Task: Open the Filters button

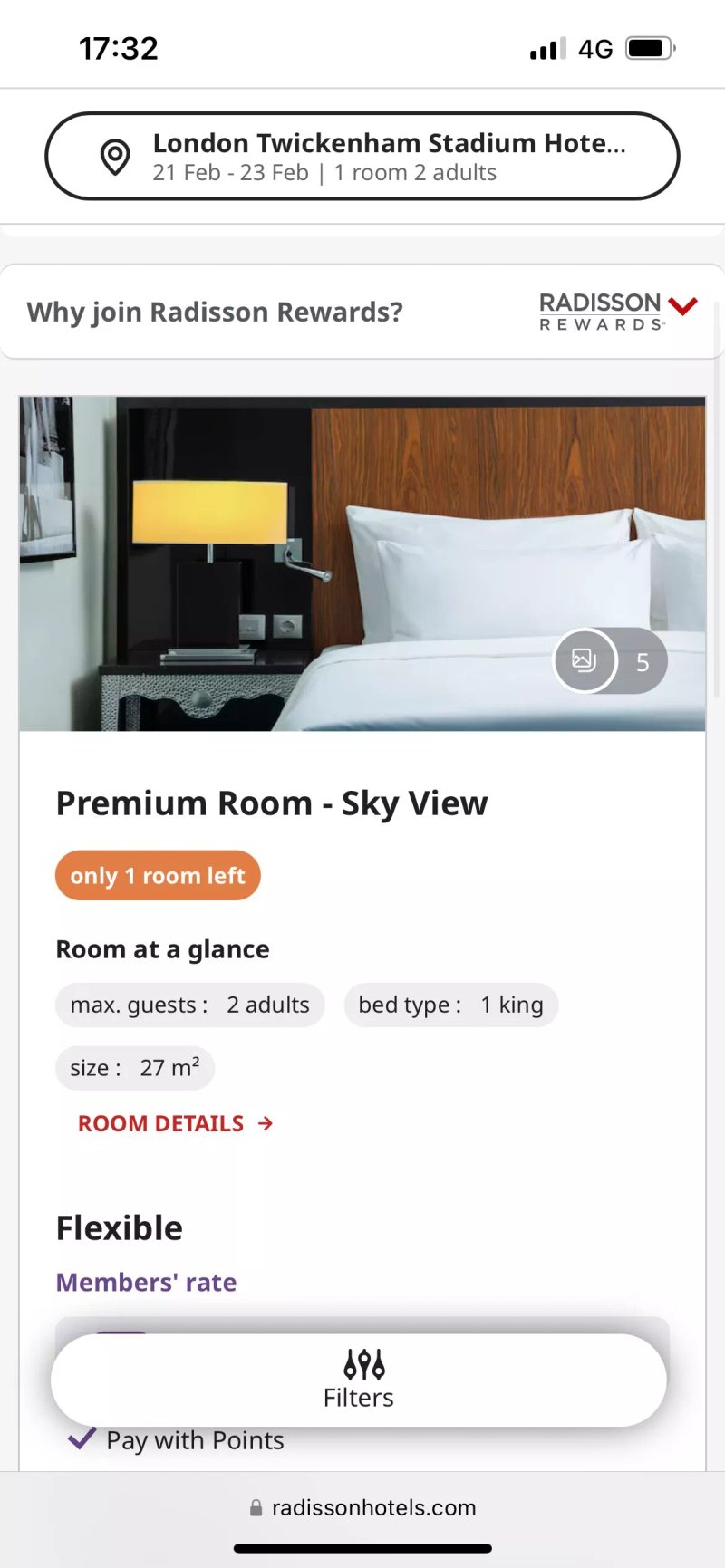Action: [359, 1380]
